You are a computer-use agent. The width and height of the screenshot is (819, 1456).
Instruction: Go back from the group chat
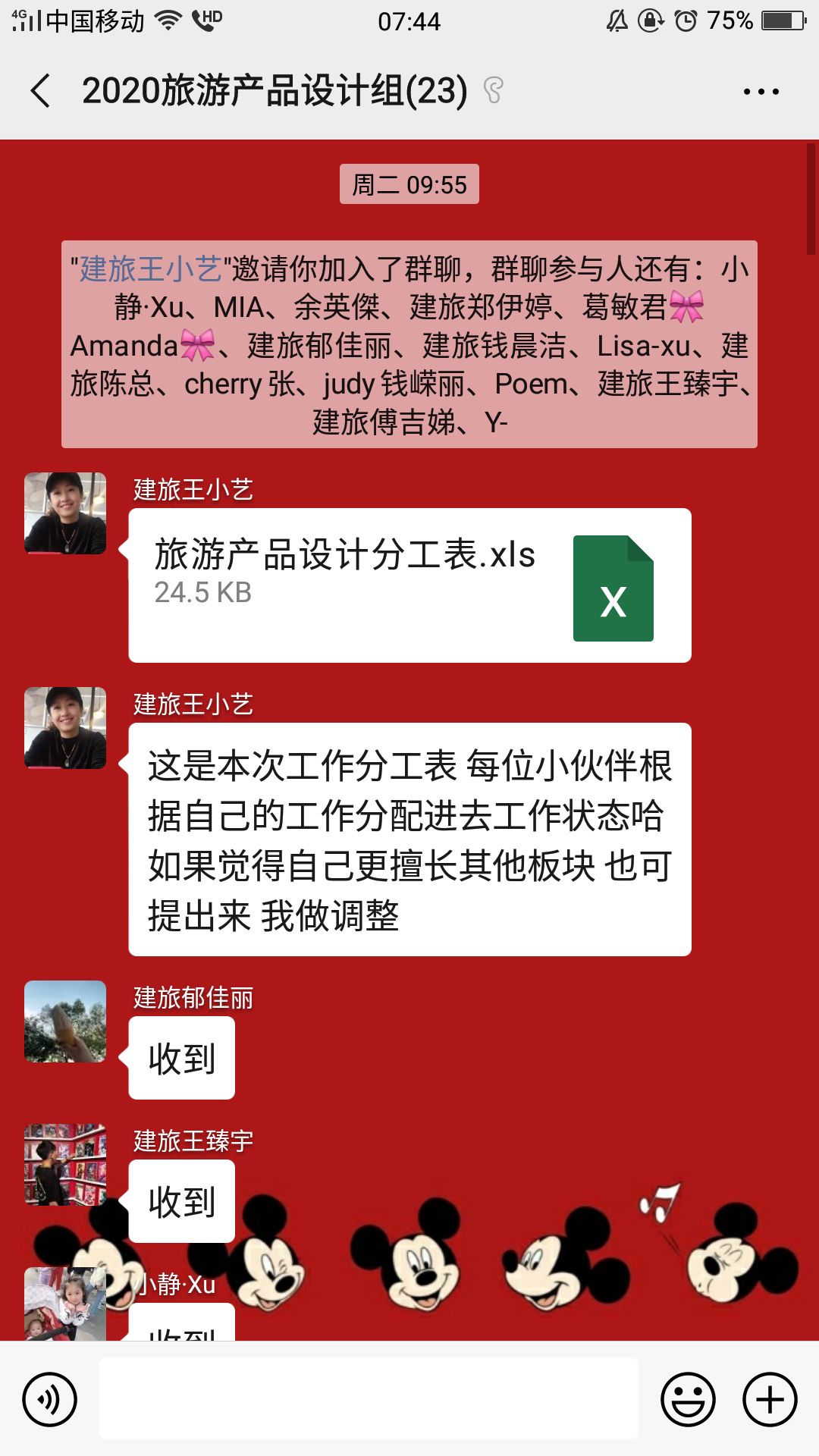click(x=41, y=91)
